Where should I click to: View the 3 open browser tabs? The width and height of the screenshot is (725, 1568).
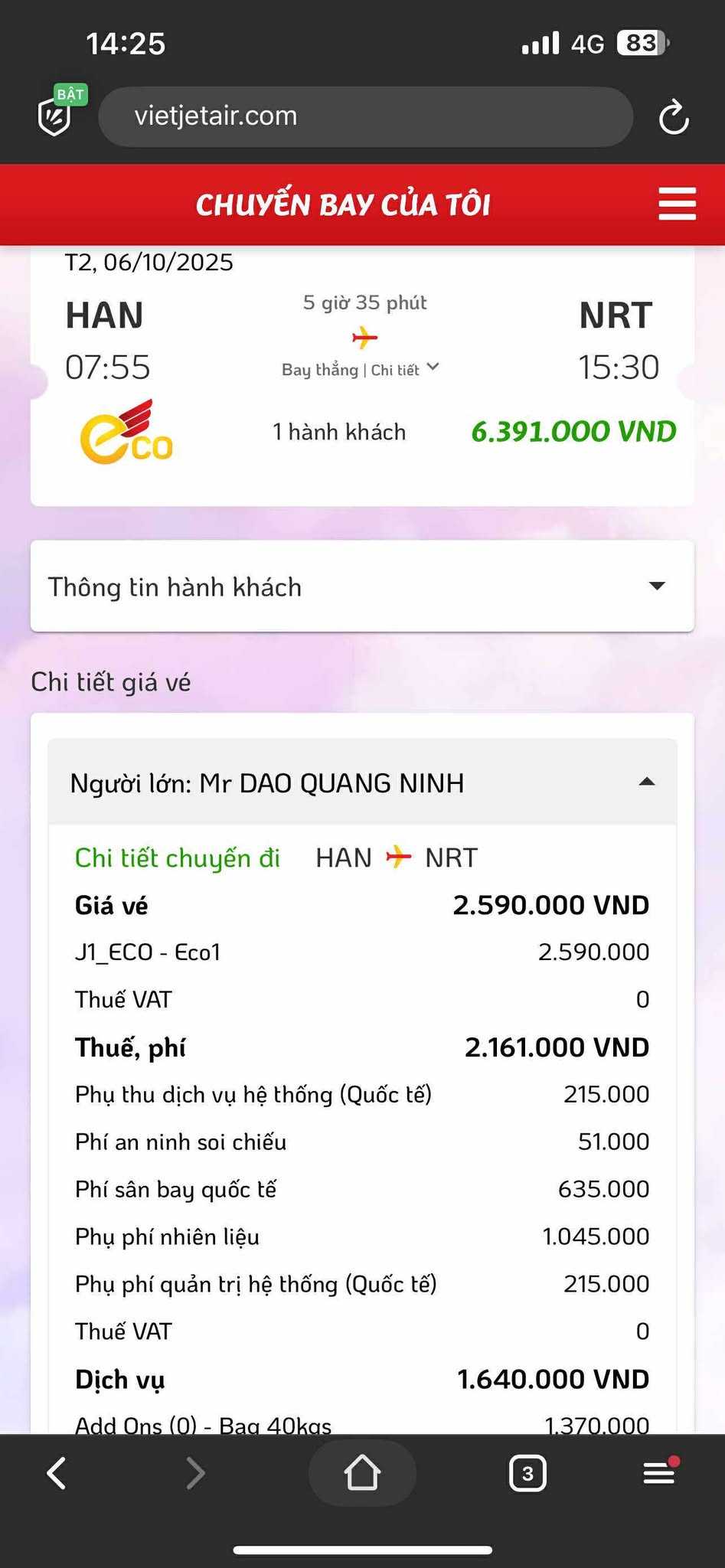[x=527, y=1472]
